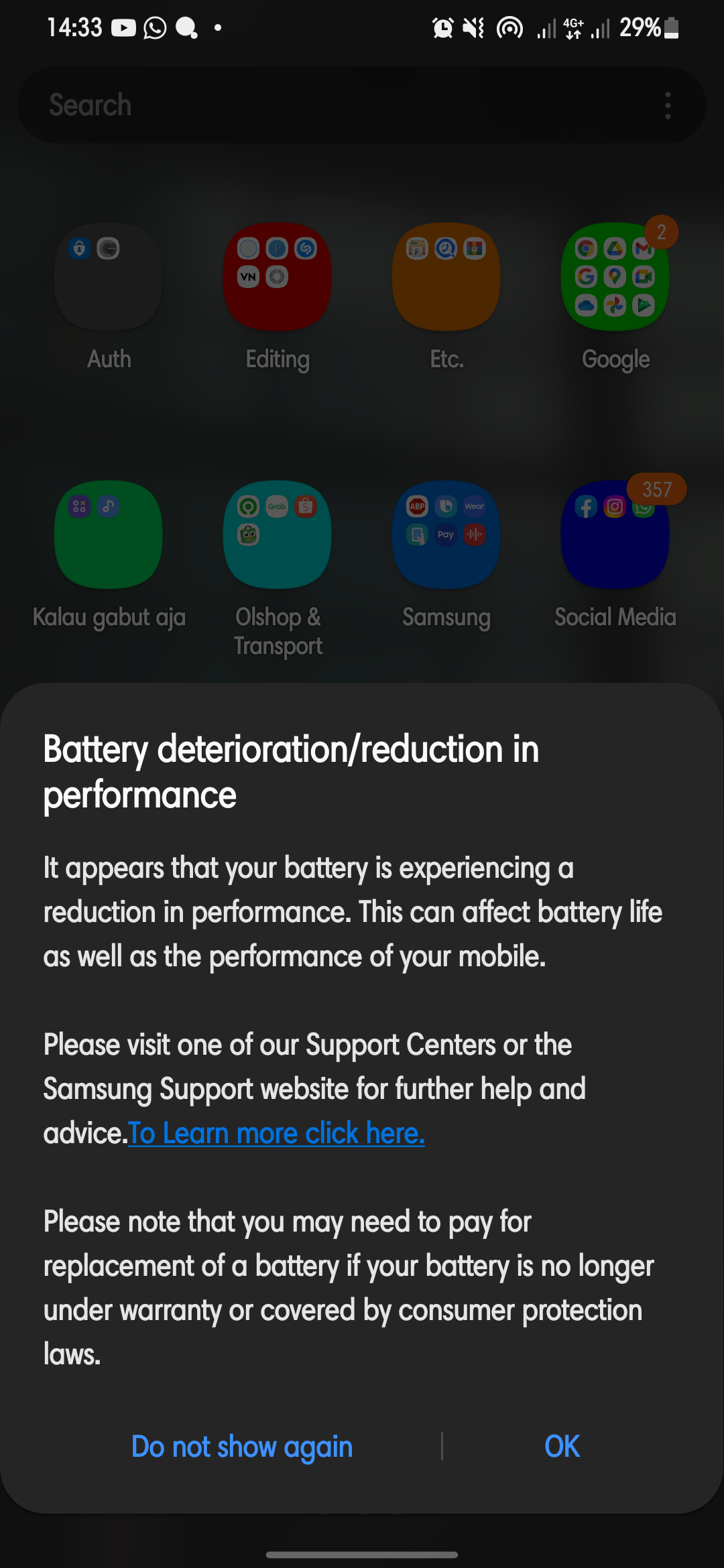
Task: Open the Google folder
Action: point(614,276)
